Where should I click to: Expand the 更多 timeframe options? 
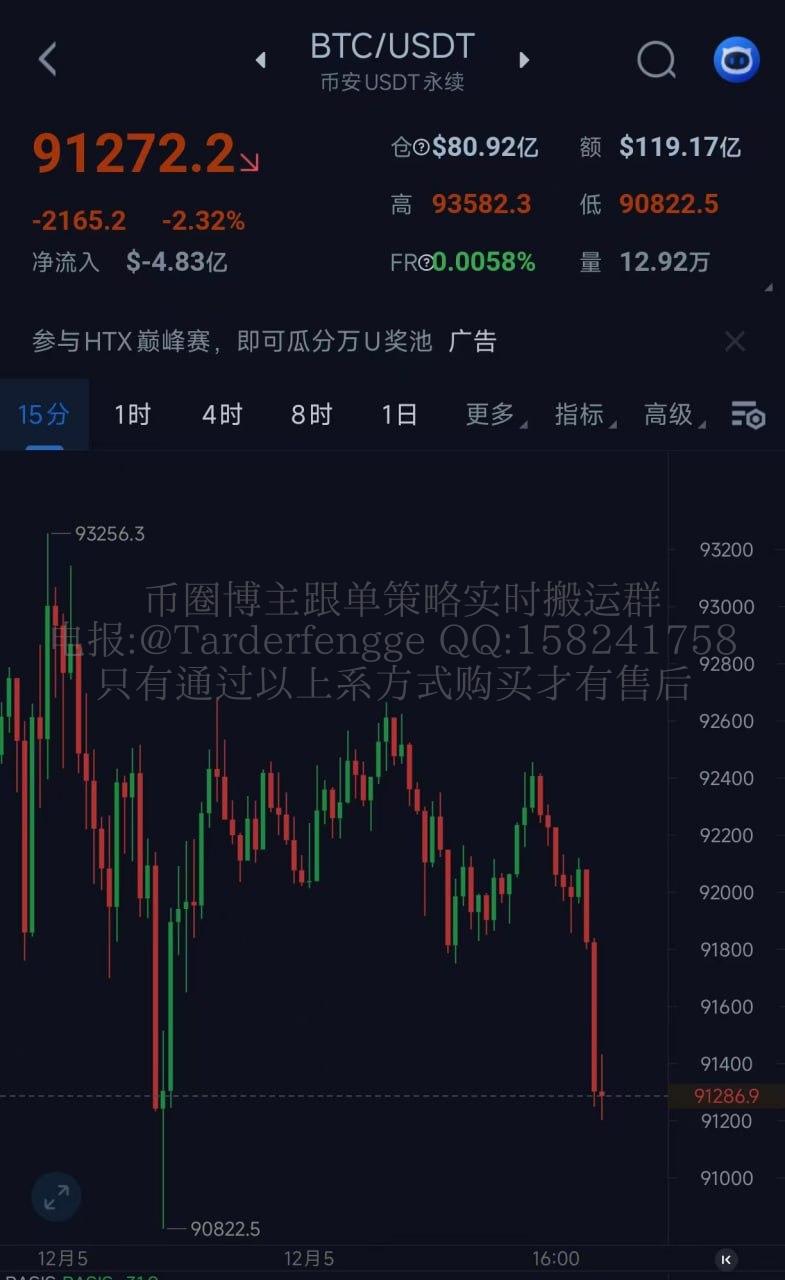click(x=492, y=414)
